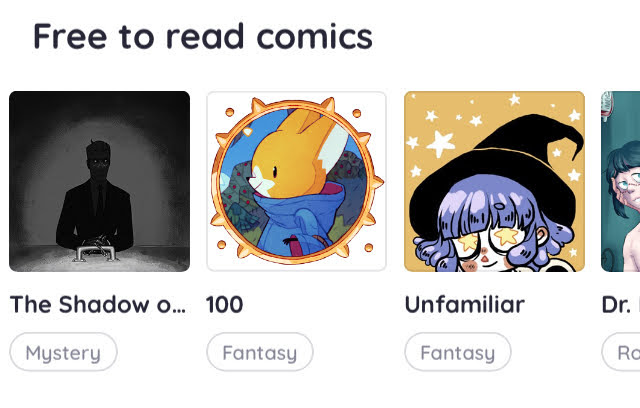Open the comic titled 100
The height and width of the screenshot is (408, 640).
(296, 181)
